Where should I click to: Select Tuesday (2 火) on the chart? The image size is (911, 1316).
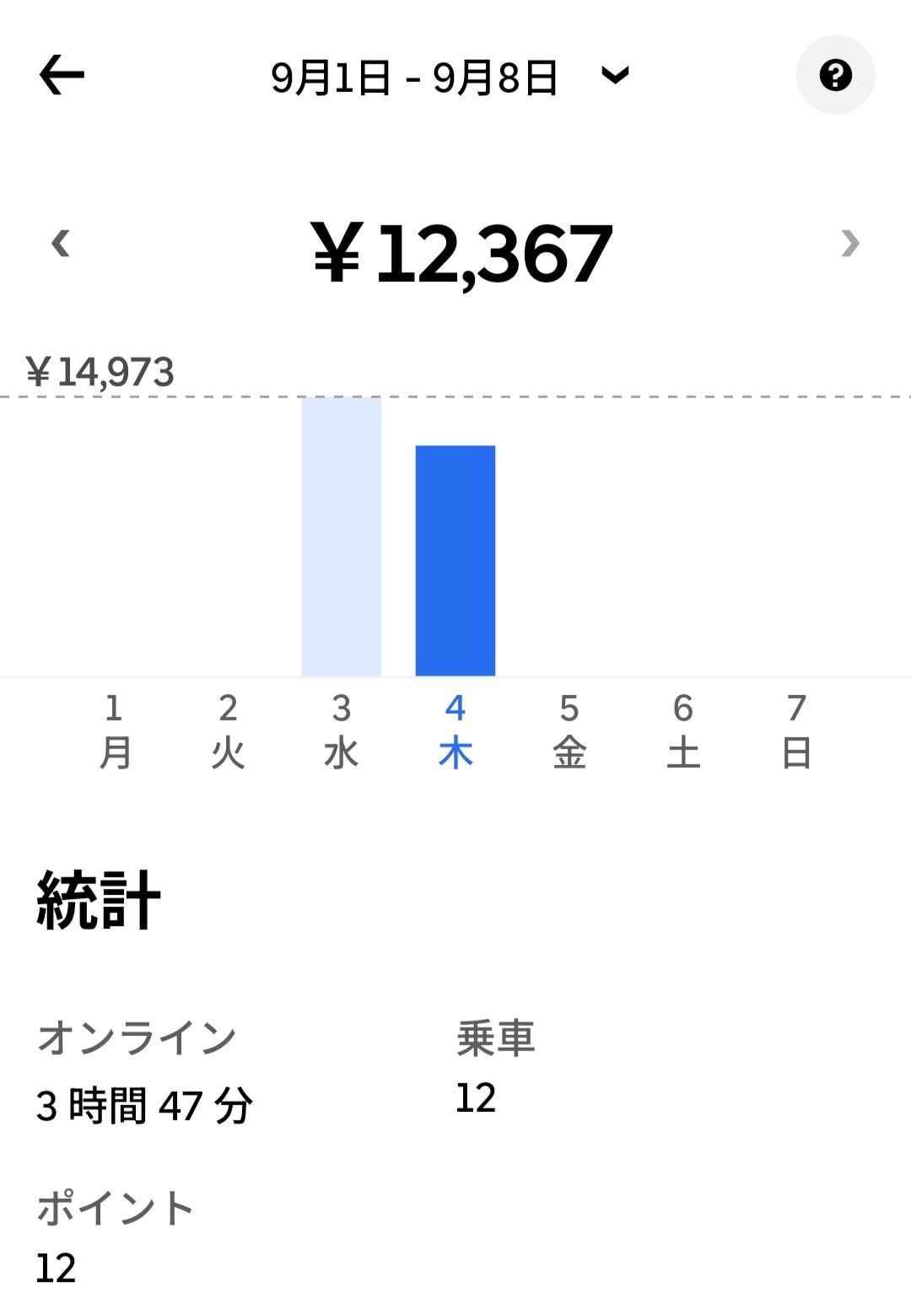[228, 731]
